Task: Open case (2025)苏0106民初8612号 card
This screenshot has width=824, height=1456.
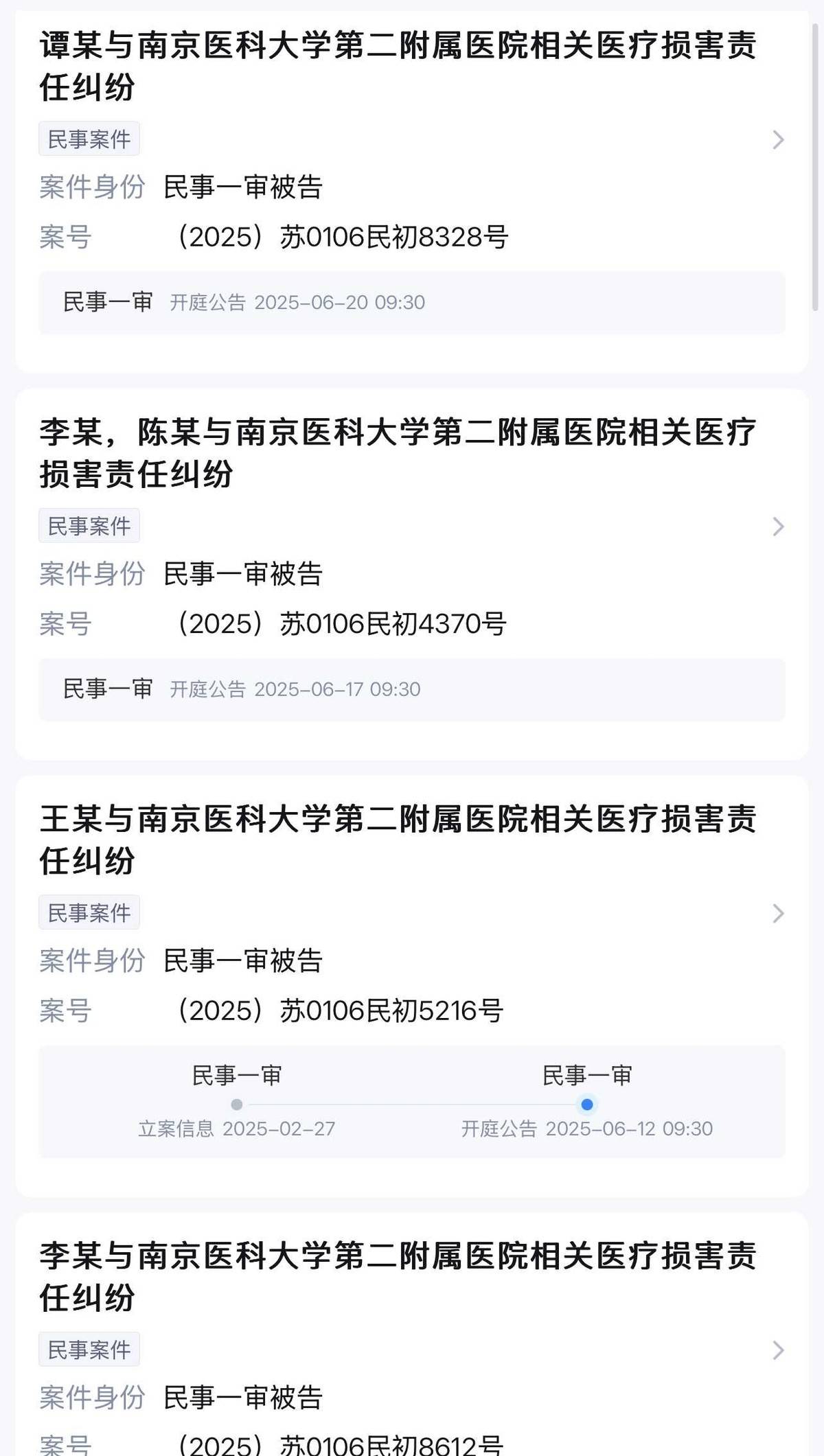Action: pos(397,1276)
